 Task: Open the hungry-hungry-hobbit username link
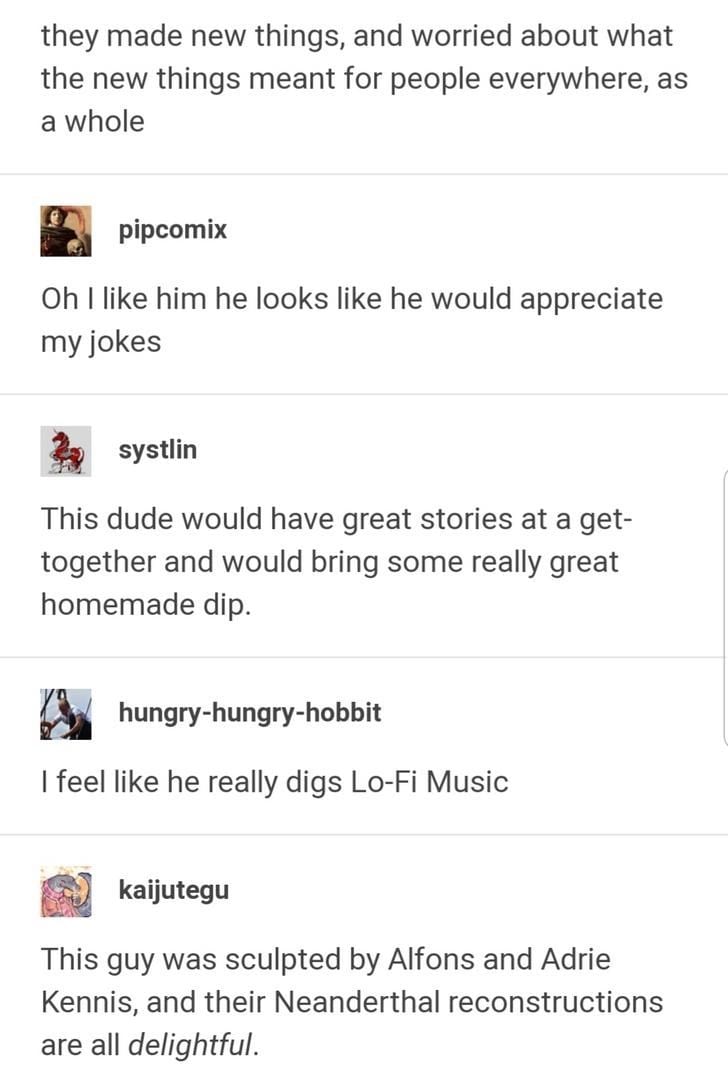249,713
